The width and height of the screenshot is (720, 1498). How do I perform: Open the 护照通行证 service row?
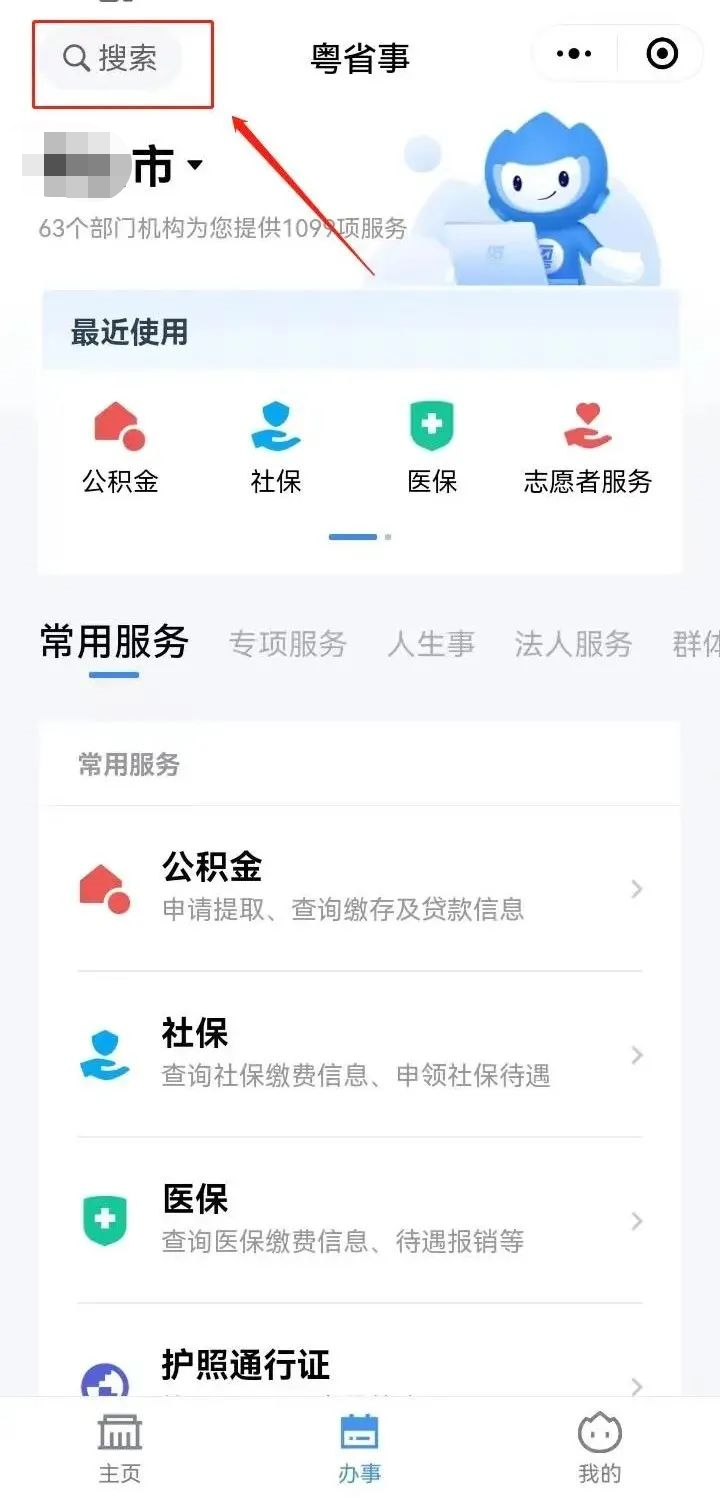[x=360, y=1372]
